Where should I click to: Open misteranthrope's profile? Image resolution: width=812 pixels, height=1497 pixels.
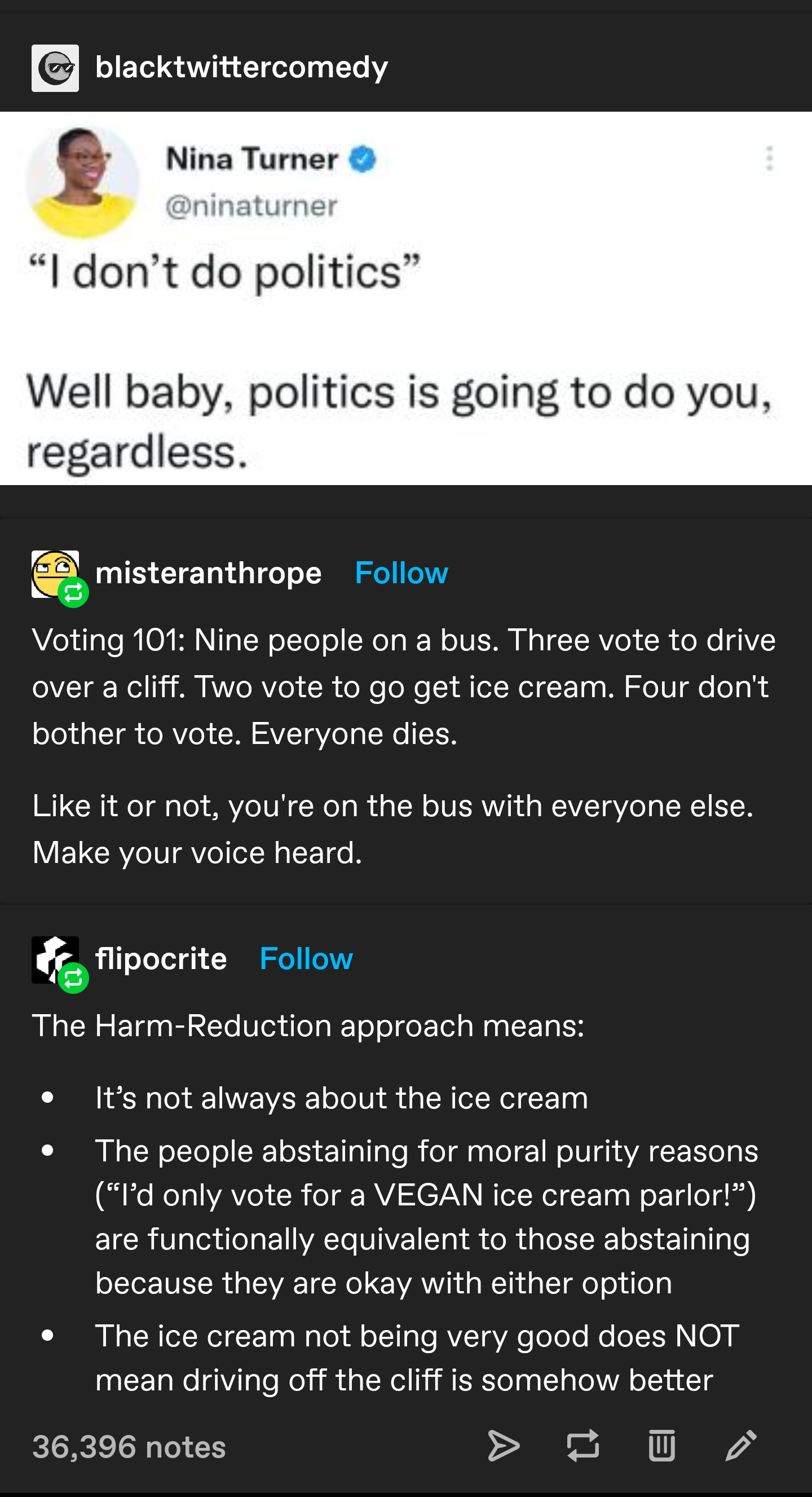click(208, 573)
